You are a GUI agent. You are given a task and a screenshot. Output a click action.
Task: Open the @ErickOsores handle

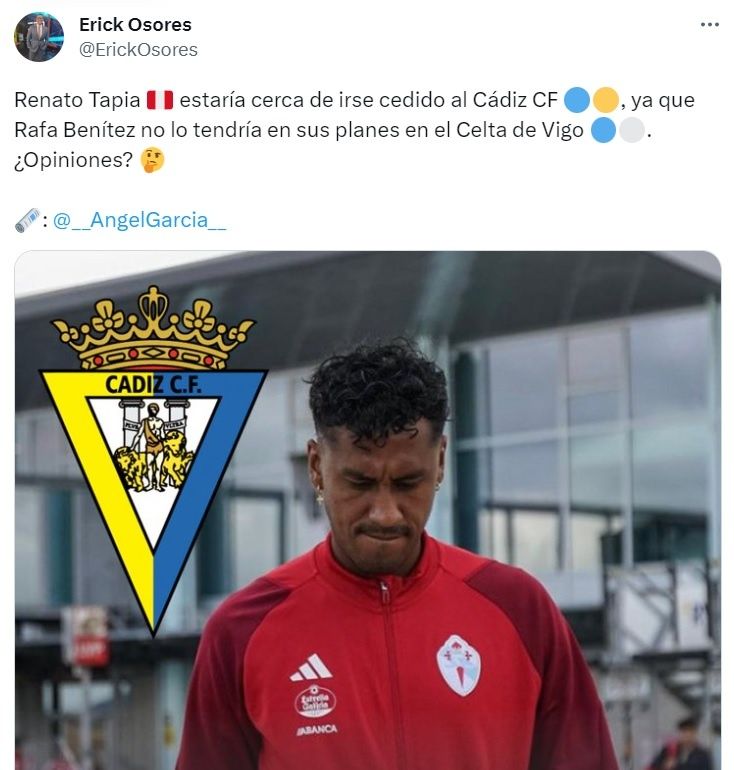[138, 49]
